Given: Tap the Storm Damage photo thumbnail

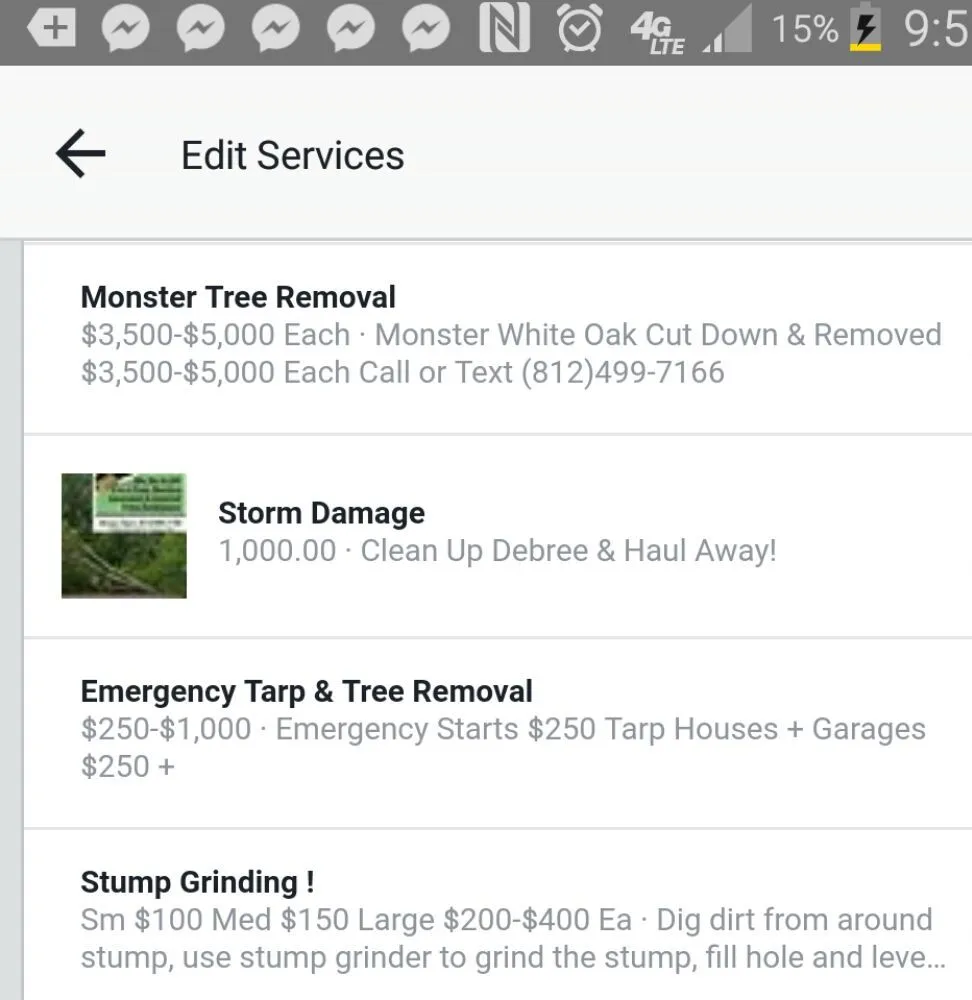Looking at the screenshot, I should (124, 536).
